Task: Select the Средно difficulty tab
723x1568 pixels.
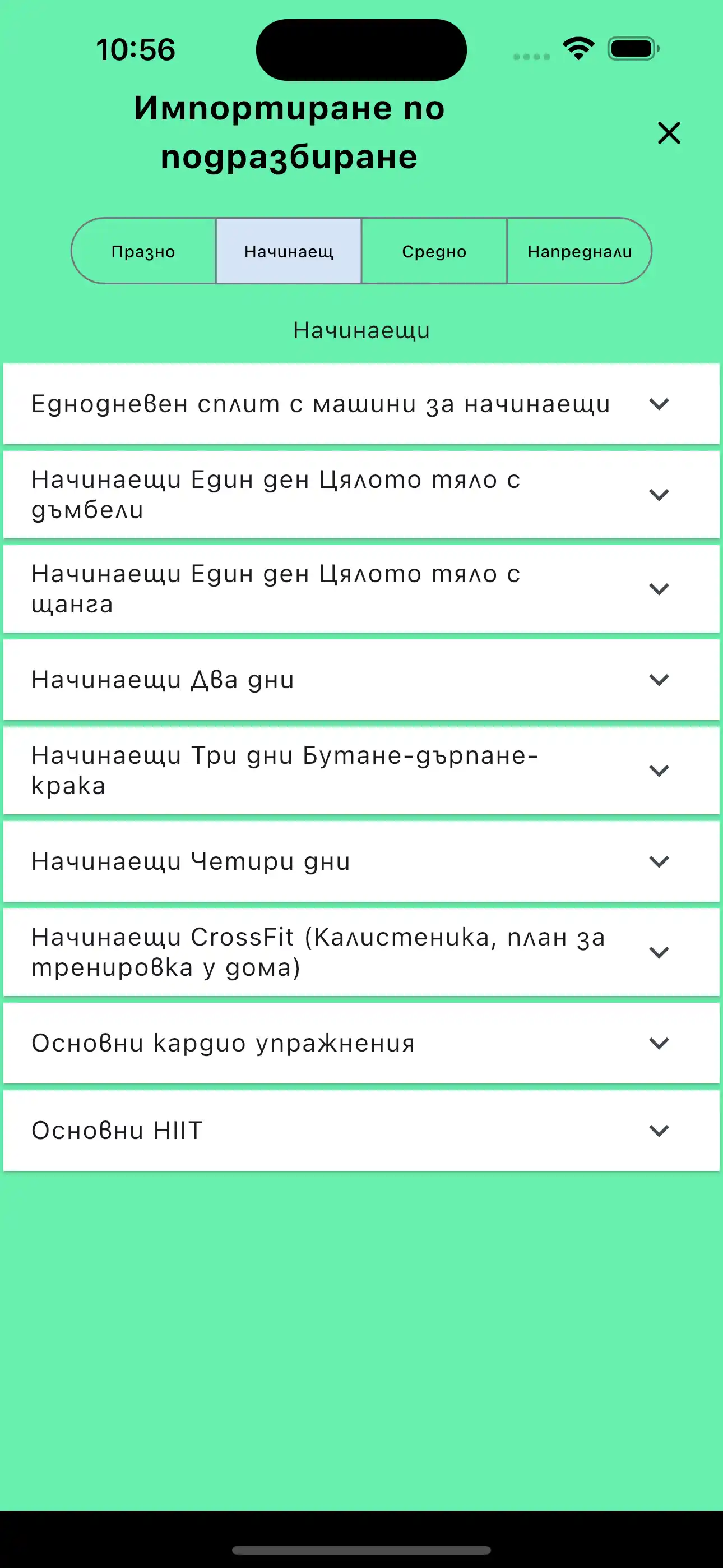Action: point(434,251)
